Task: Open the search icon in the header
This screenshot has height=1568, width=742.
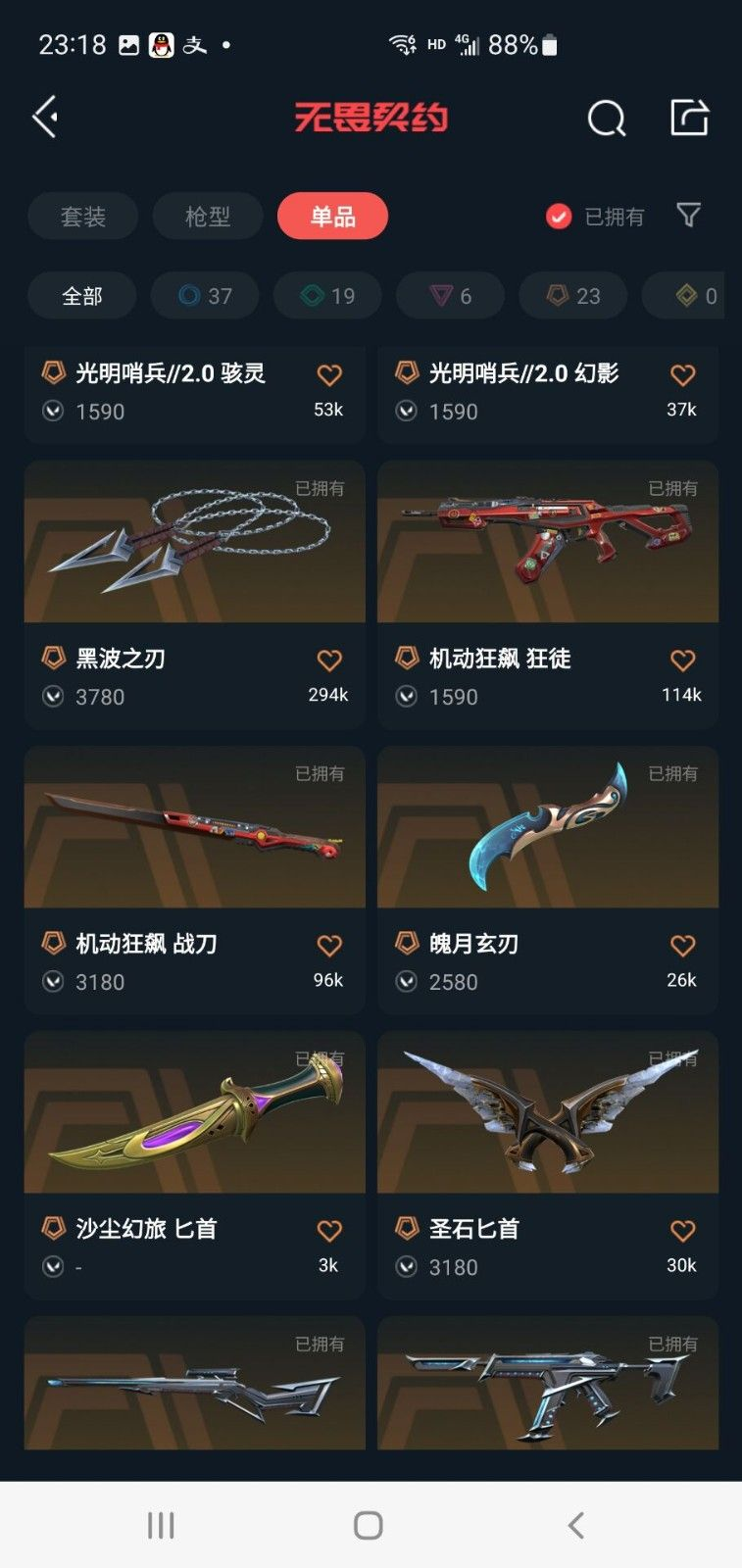Action: click(x=606, y=119)
